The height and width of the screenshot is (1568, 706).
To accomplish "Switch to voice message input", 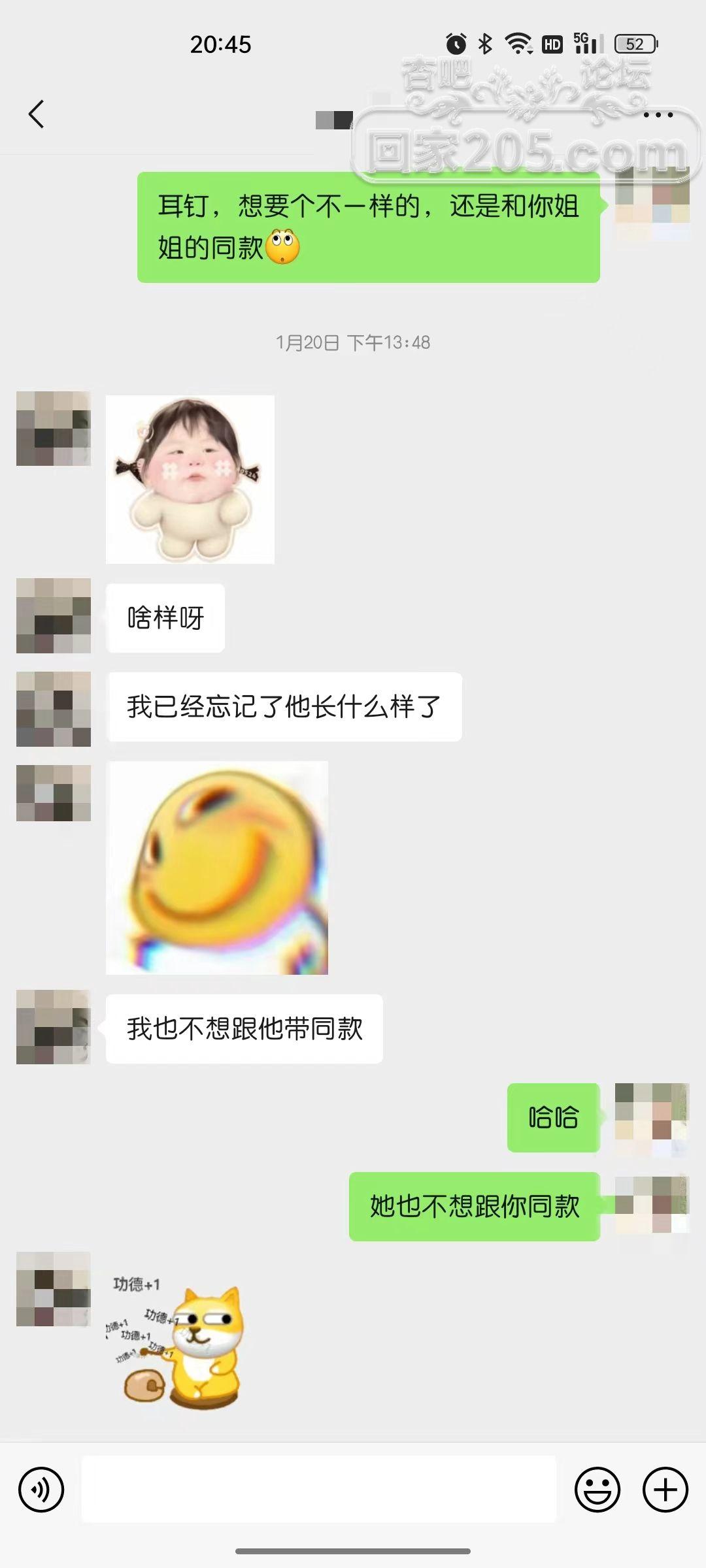I will [x=41, y=1490].
